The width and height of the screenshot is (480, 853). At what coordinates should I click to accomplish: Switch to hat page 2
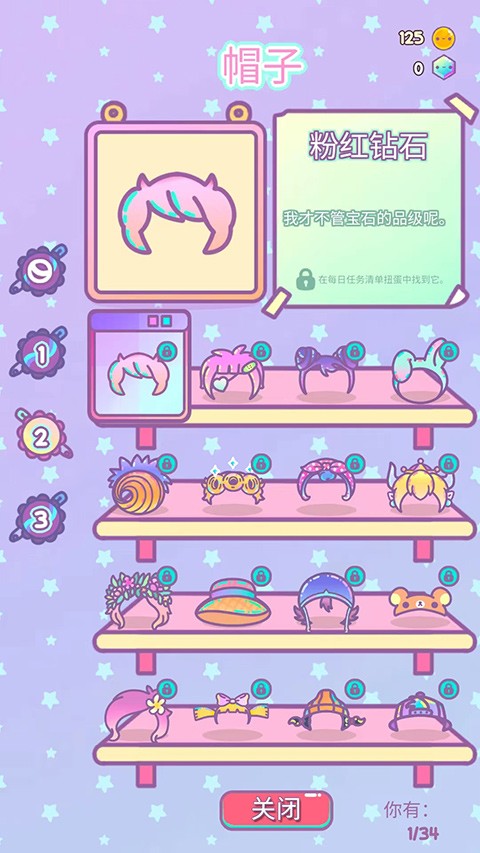[x=42, y=436]
